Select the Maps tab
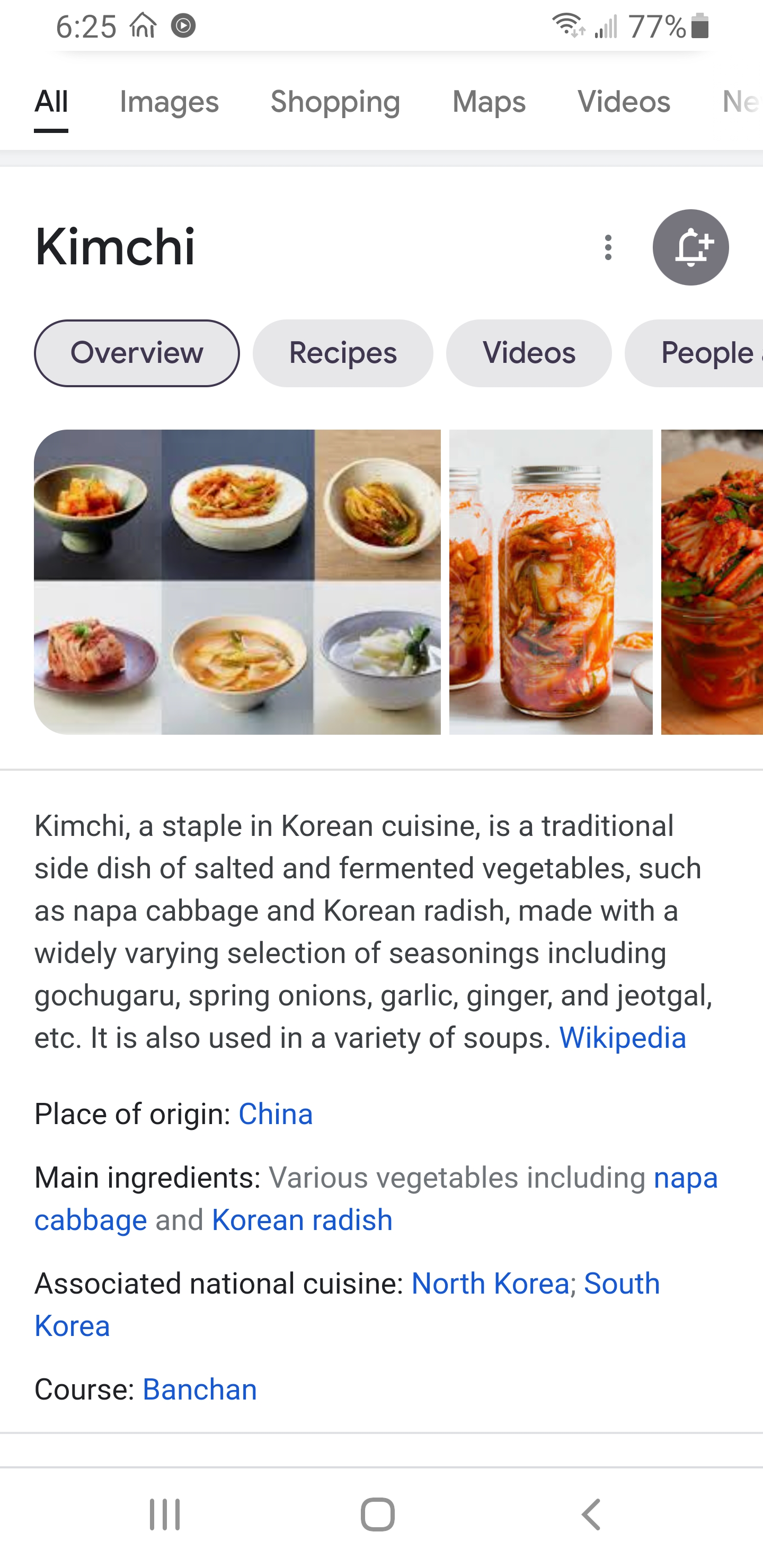This screenshot has height=1568, width=763. 489,102
